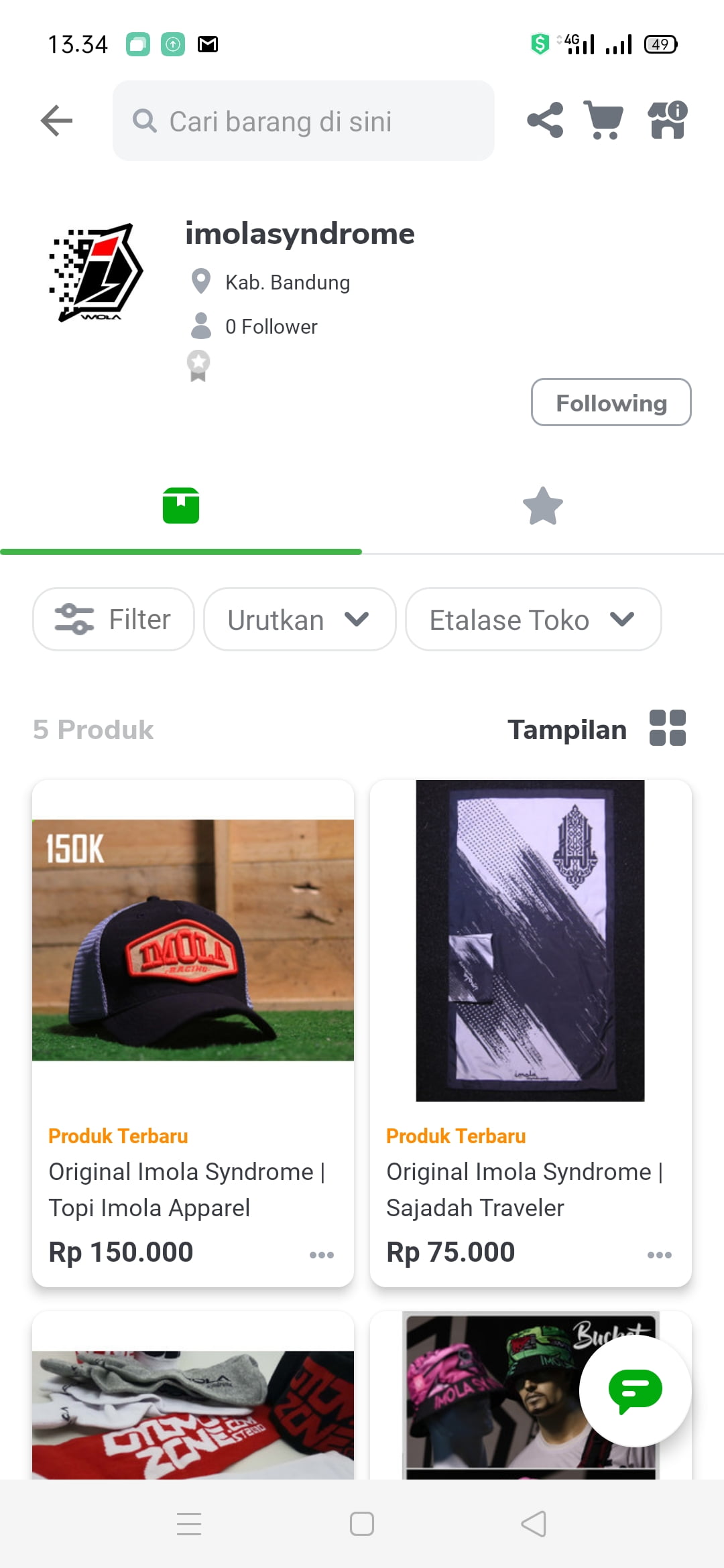
Task: Toggle Following for this shop
Action: tap(611, 403)
